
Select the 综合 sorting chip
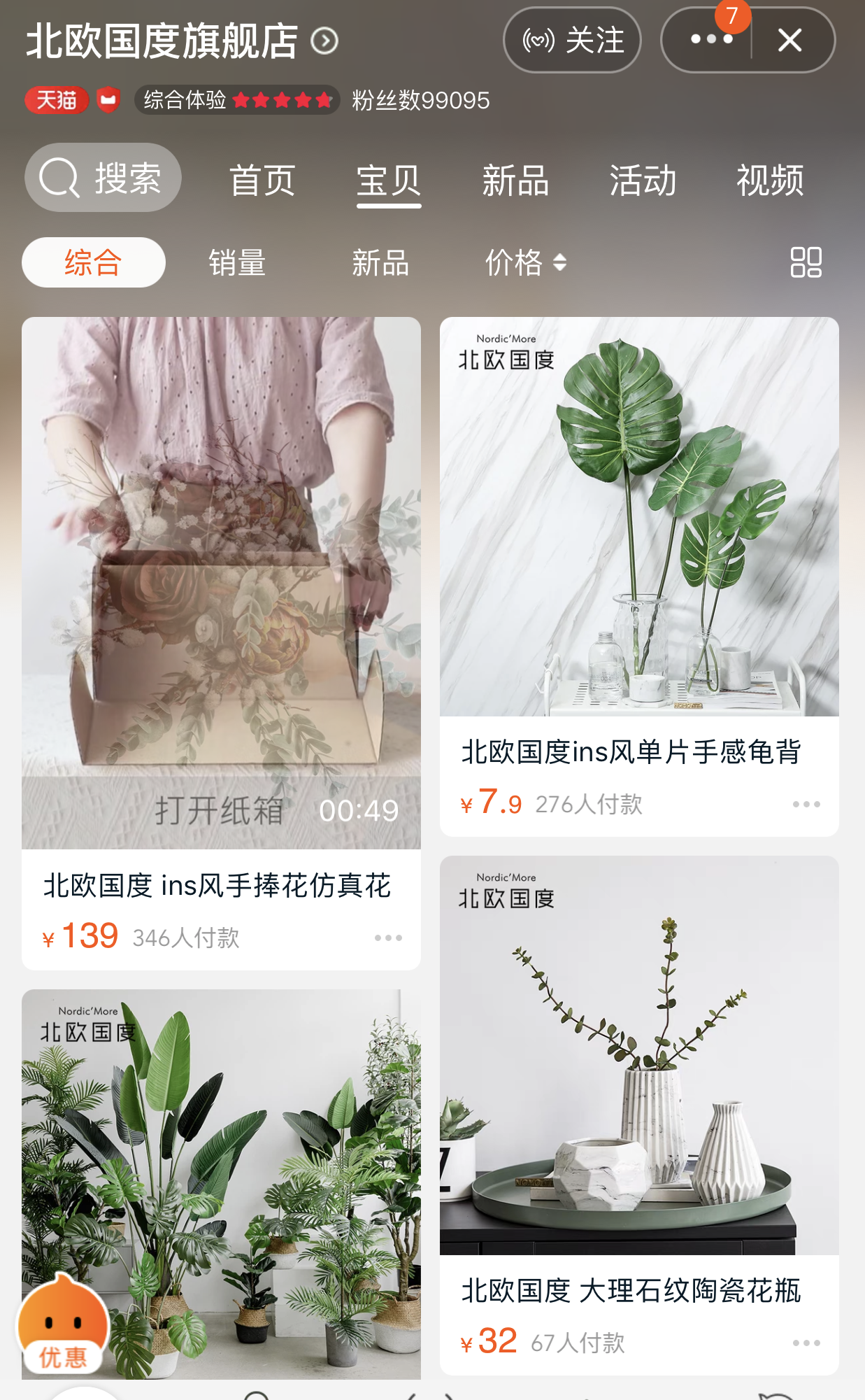[x=94, y=262]
